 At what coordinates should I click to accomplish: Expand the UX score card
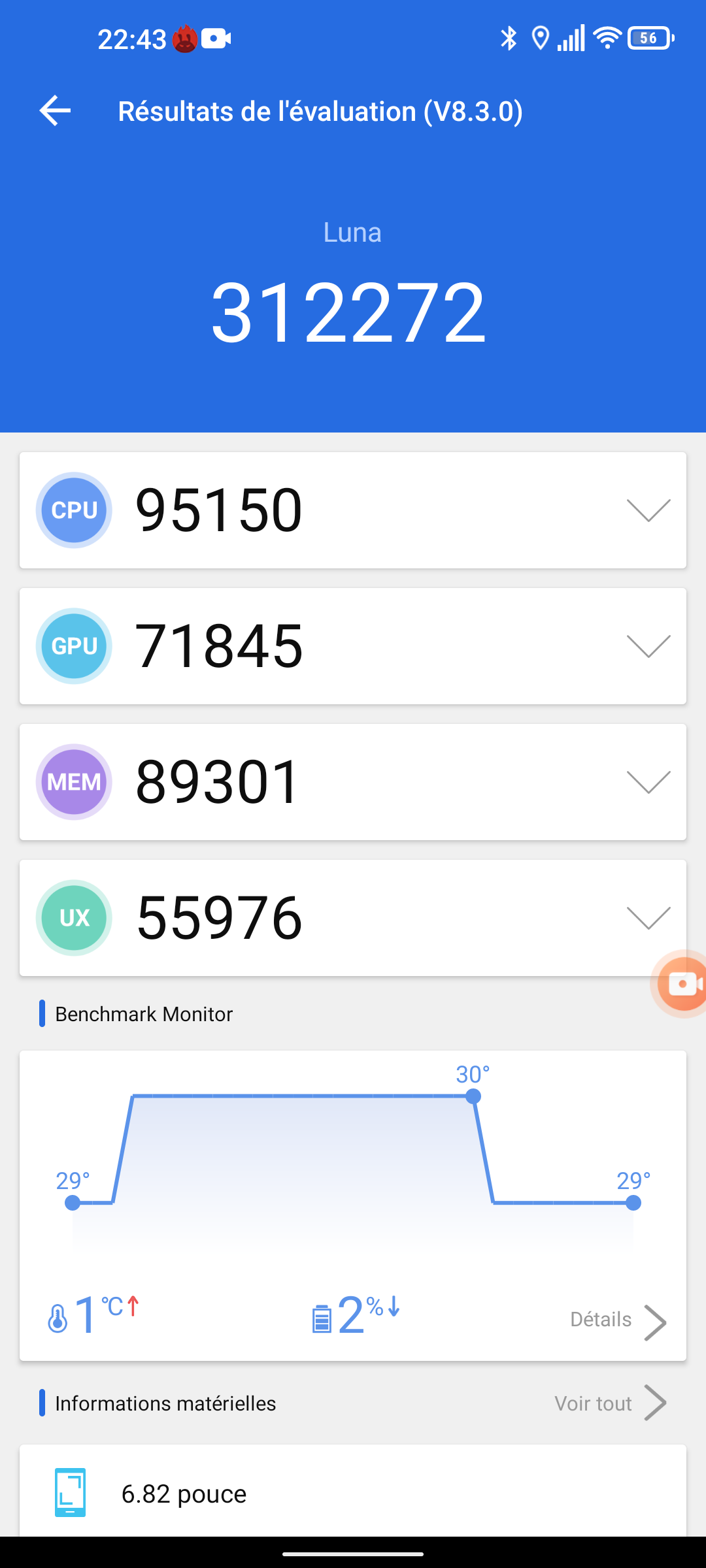point(648,918)
